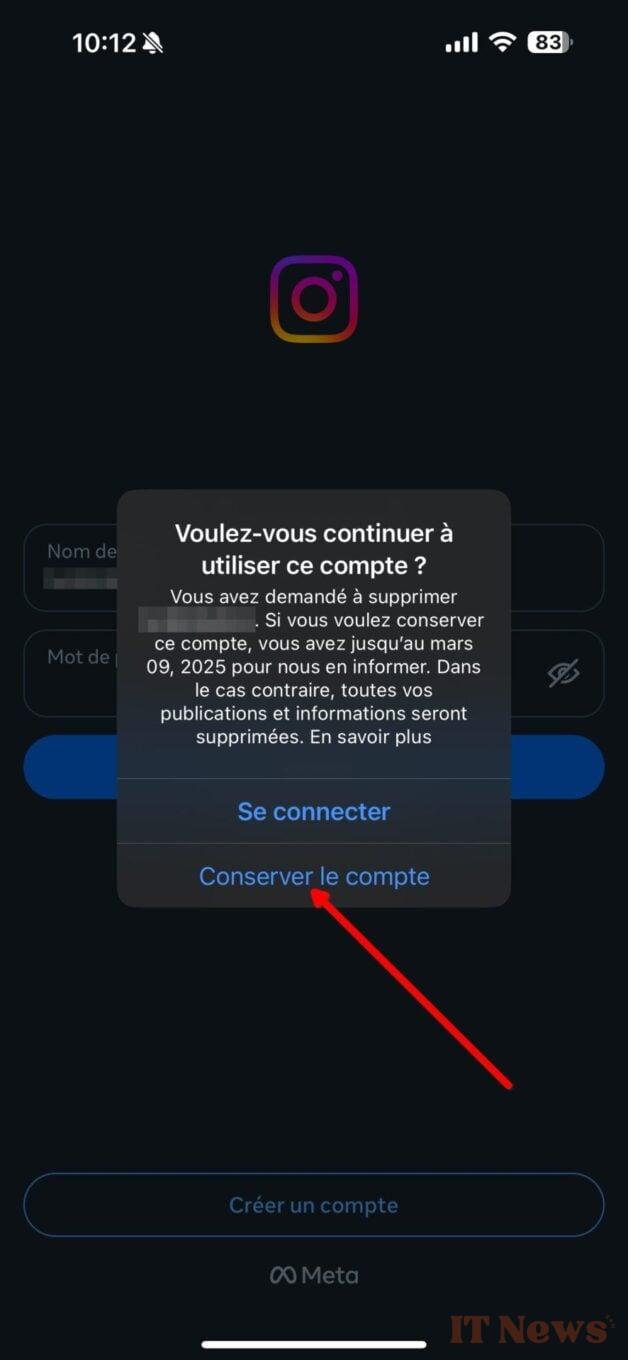Toggle password visibility eye icon
This screenshot has width=628, height=1360.
(563, 674)
